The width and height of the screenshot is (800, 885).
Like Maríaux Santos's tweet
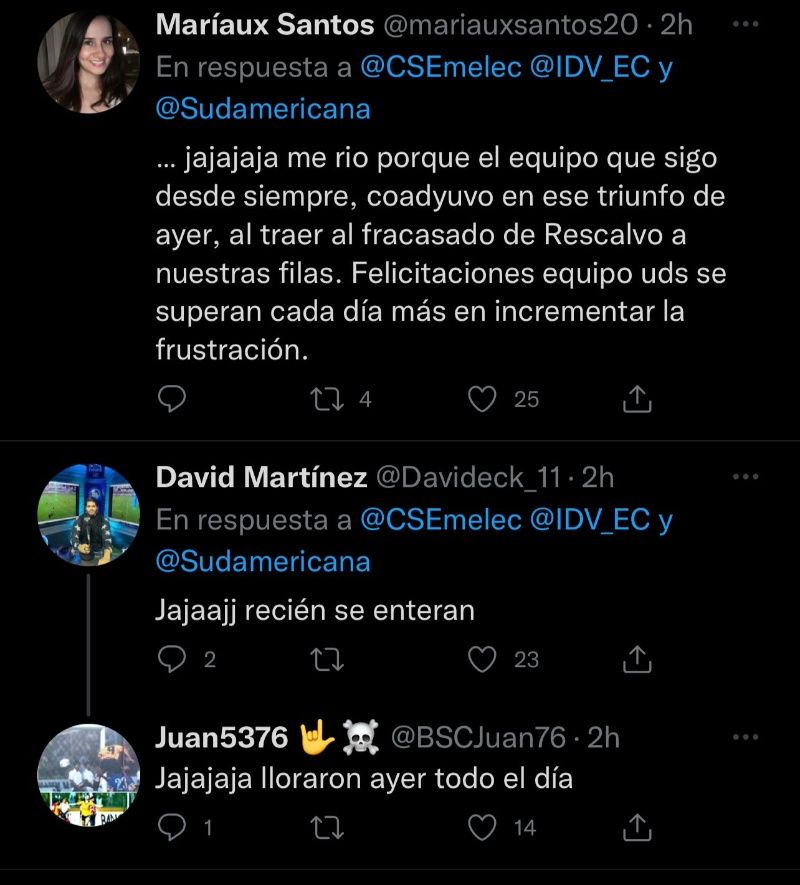click(x=484, y=400)
